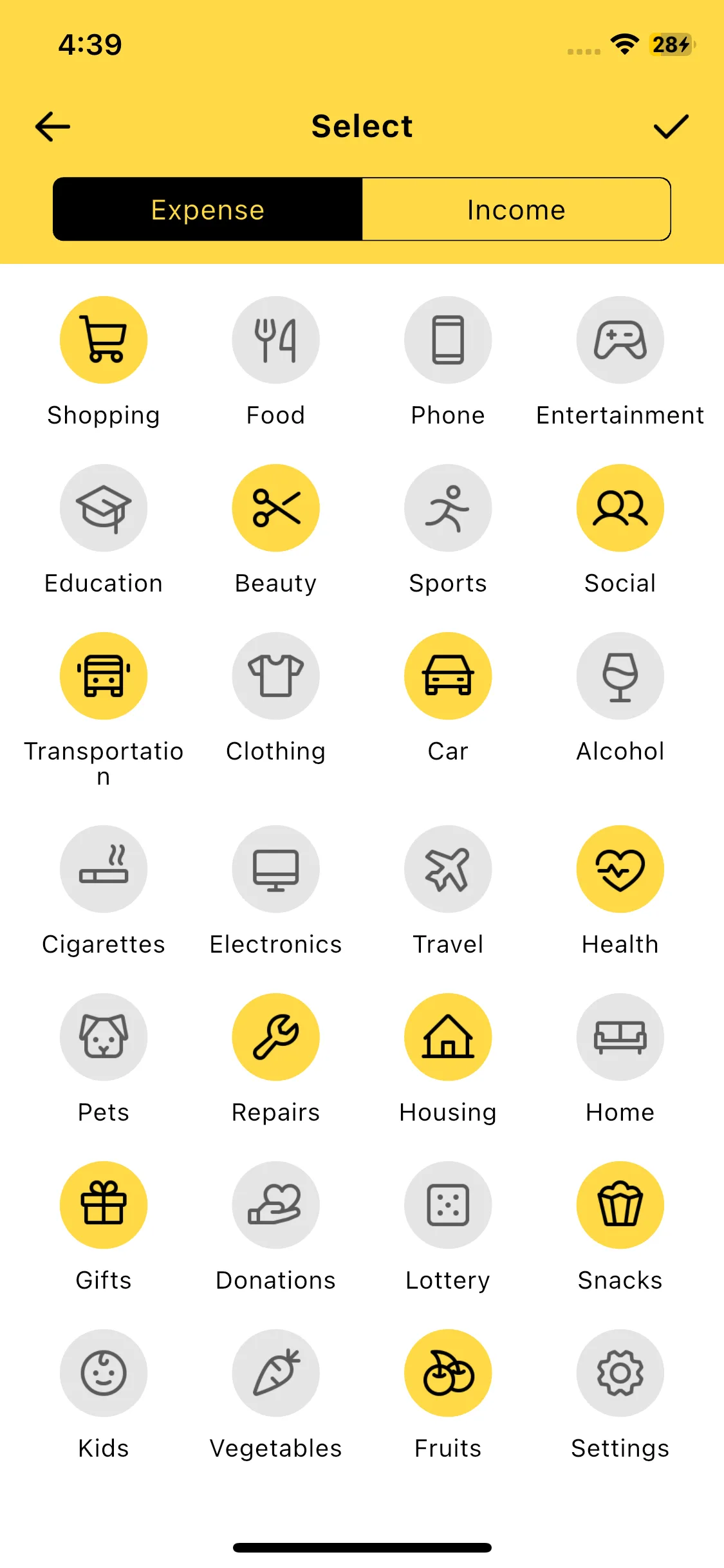724x1568 pixels.
Task: Deselect the Beauty category
Action: [x=275, y=508]
